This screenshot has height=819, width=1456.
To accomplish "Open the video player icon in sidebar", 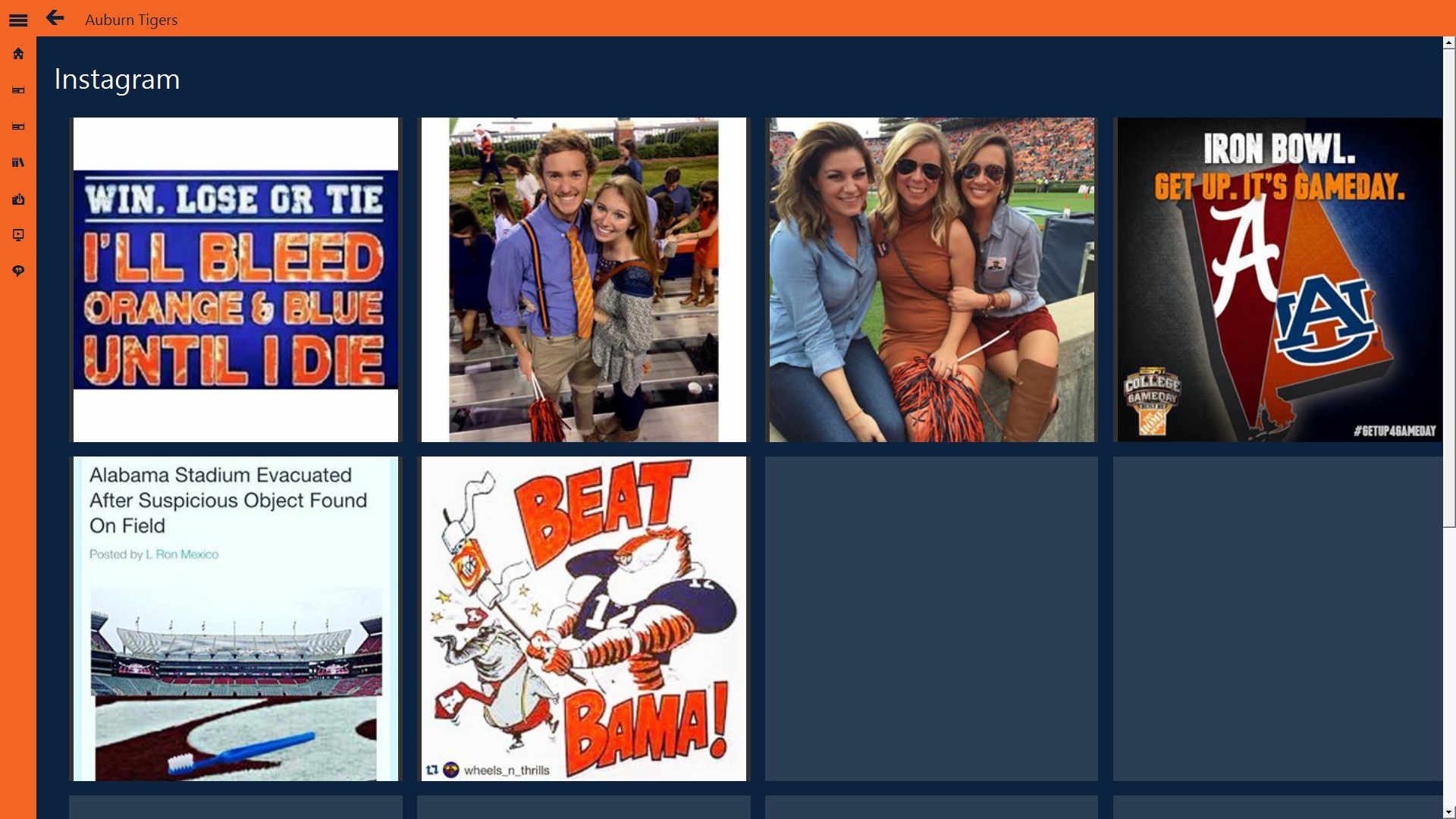I will point(18,235).
